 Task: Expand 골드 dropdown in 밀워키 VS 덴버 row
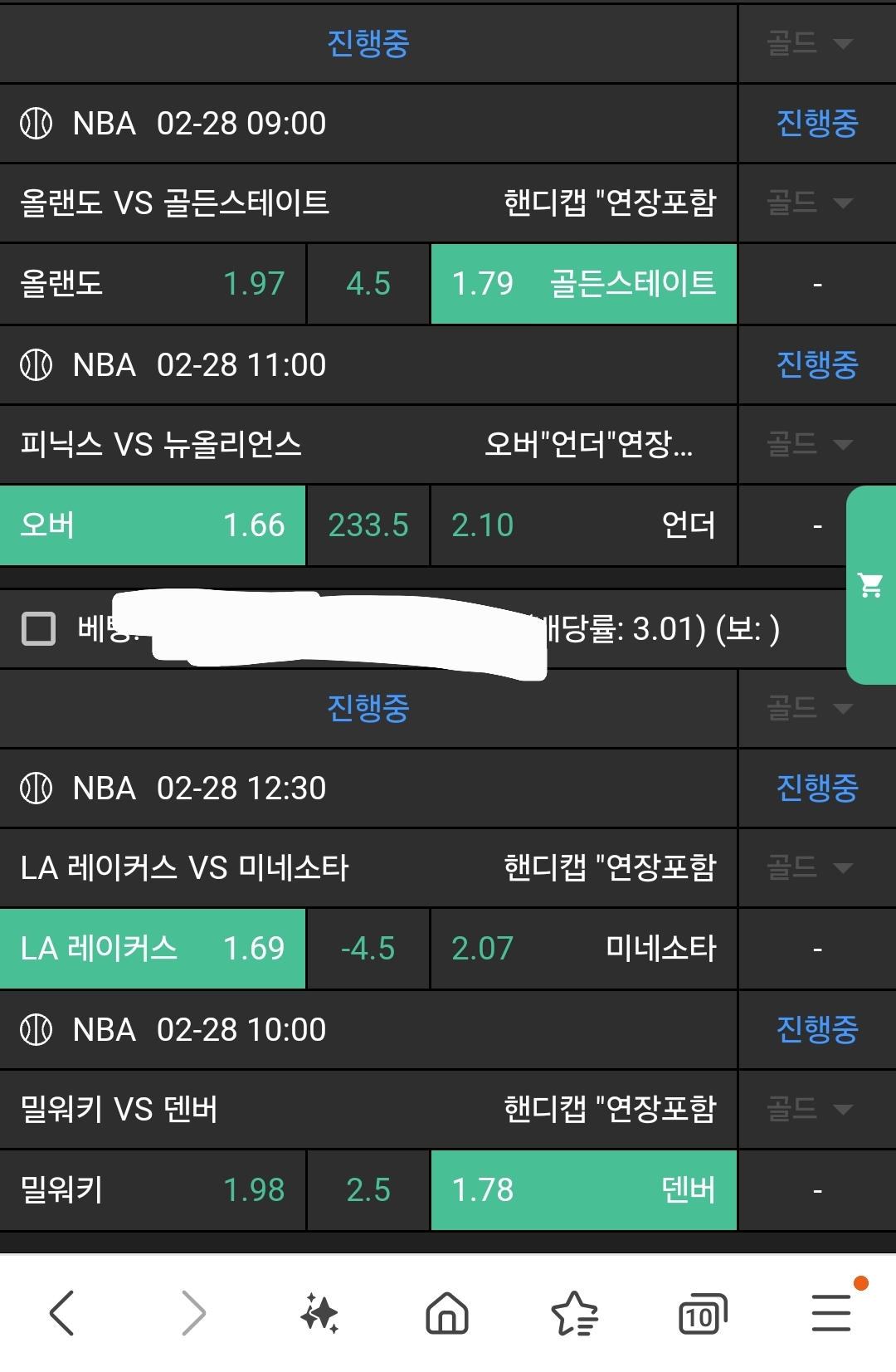[x=810, y=1109]
